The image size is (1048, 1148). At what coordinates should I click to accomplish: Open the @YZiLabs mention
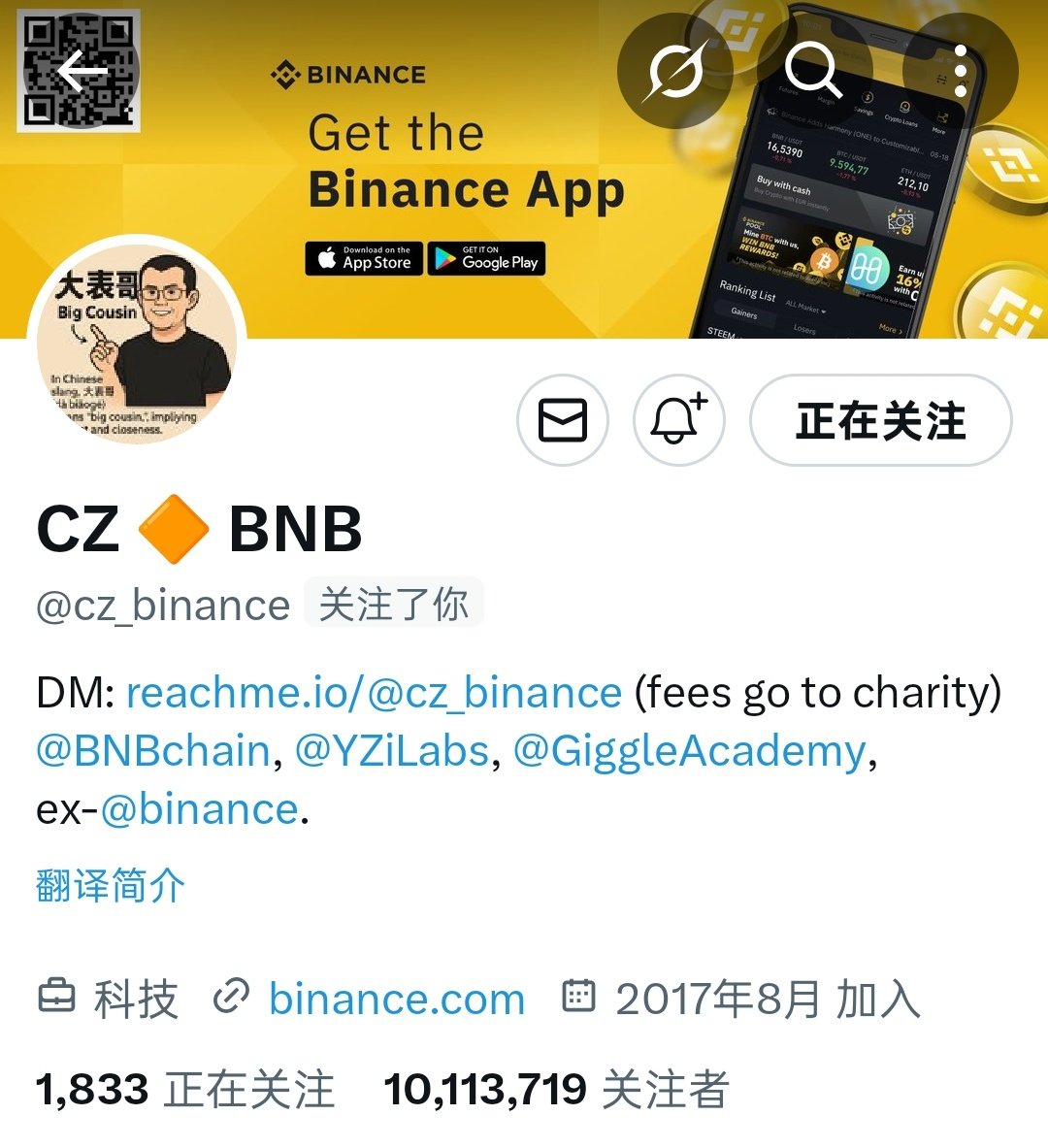click(x=392, y=751)
